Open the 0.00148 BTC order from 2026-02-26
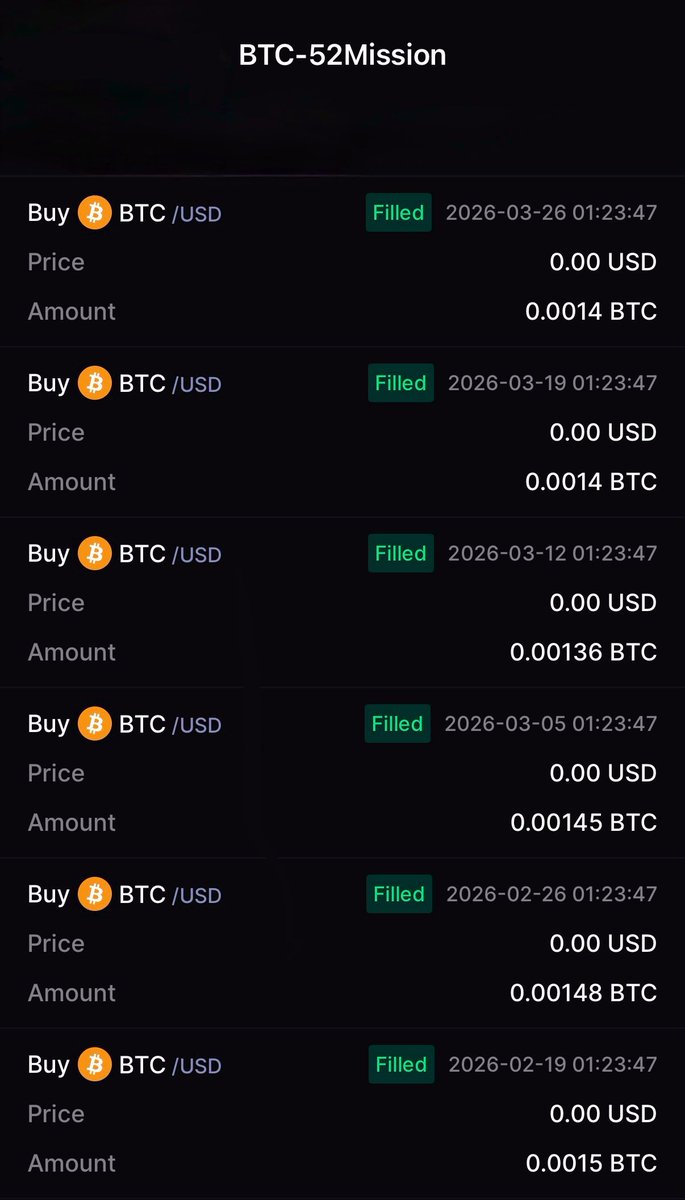The width and height of the screenshot is (685, 1200). (x=342, y=943)
